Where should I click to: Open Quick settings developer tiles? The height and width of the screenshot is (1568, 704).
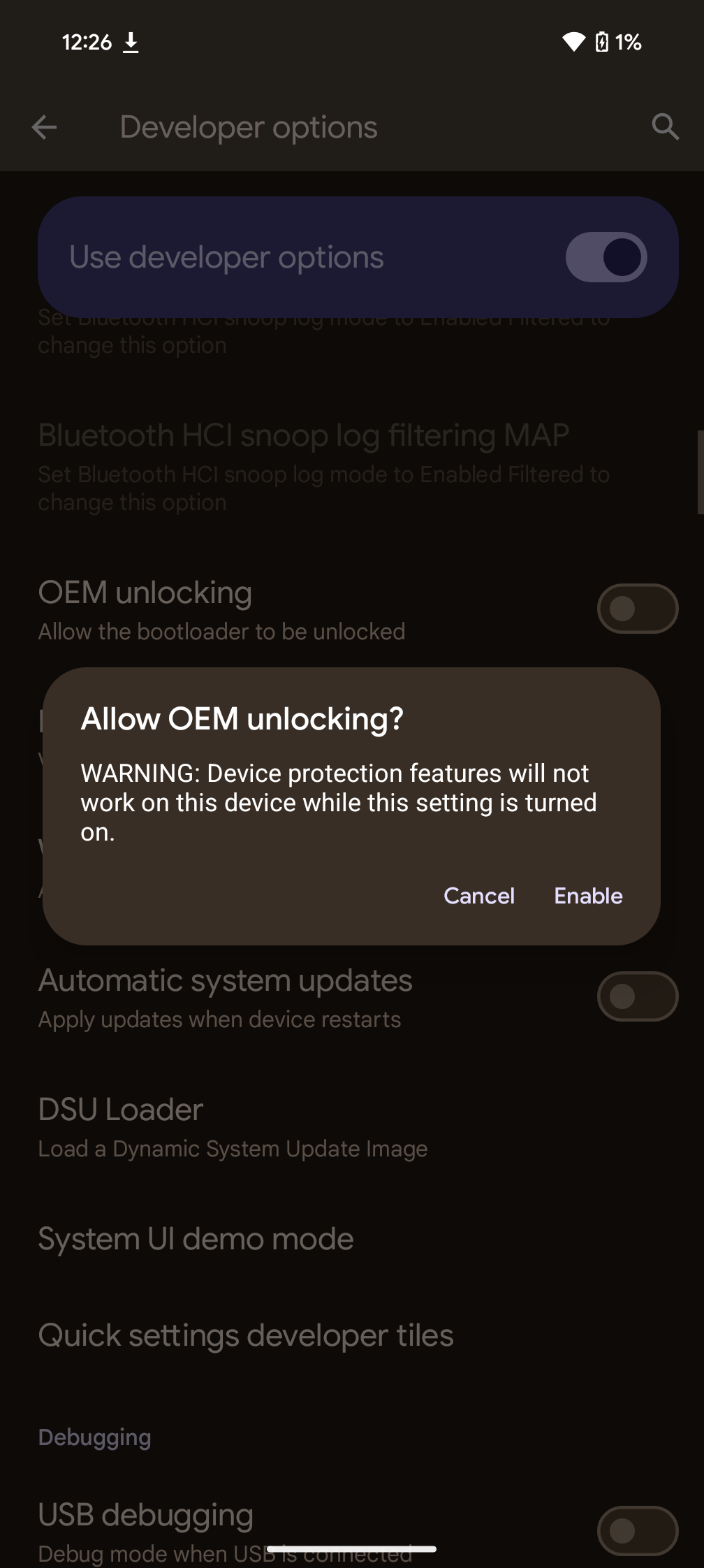pyautogui.click(x=245, y=1334)
